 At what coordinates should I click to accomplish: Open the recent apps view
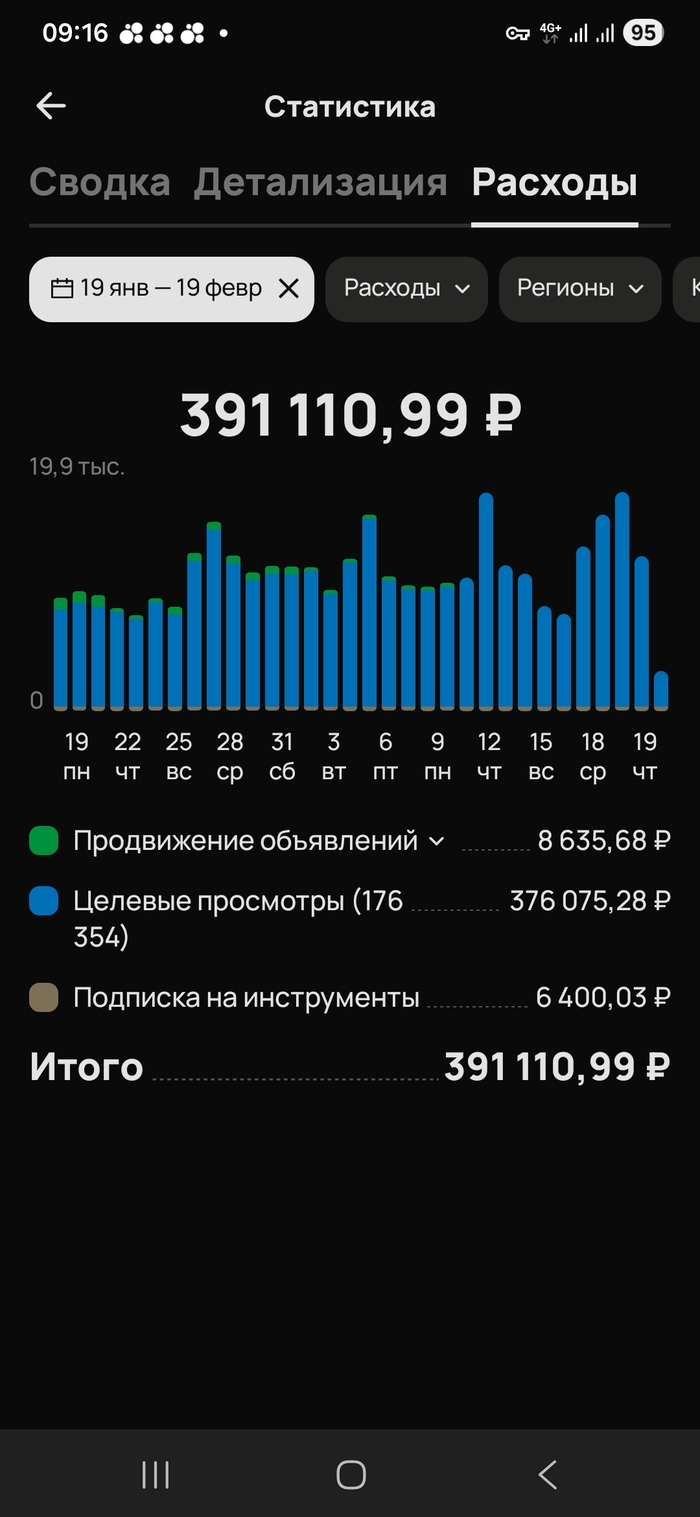156,1474
